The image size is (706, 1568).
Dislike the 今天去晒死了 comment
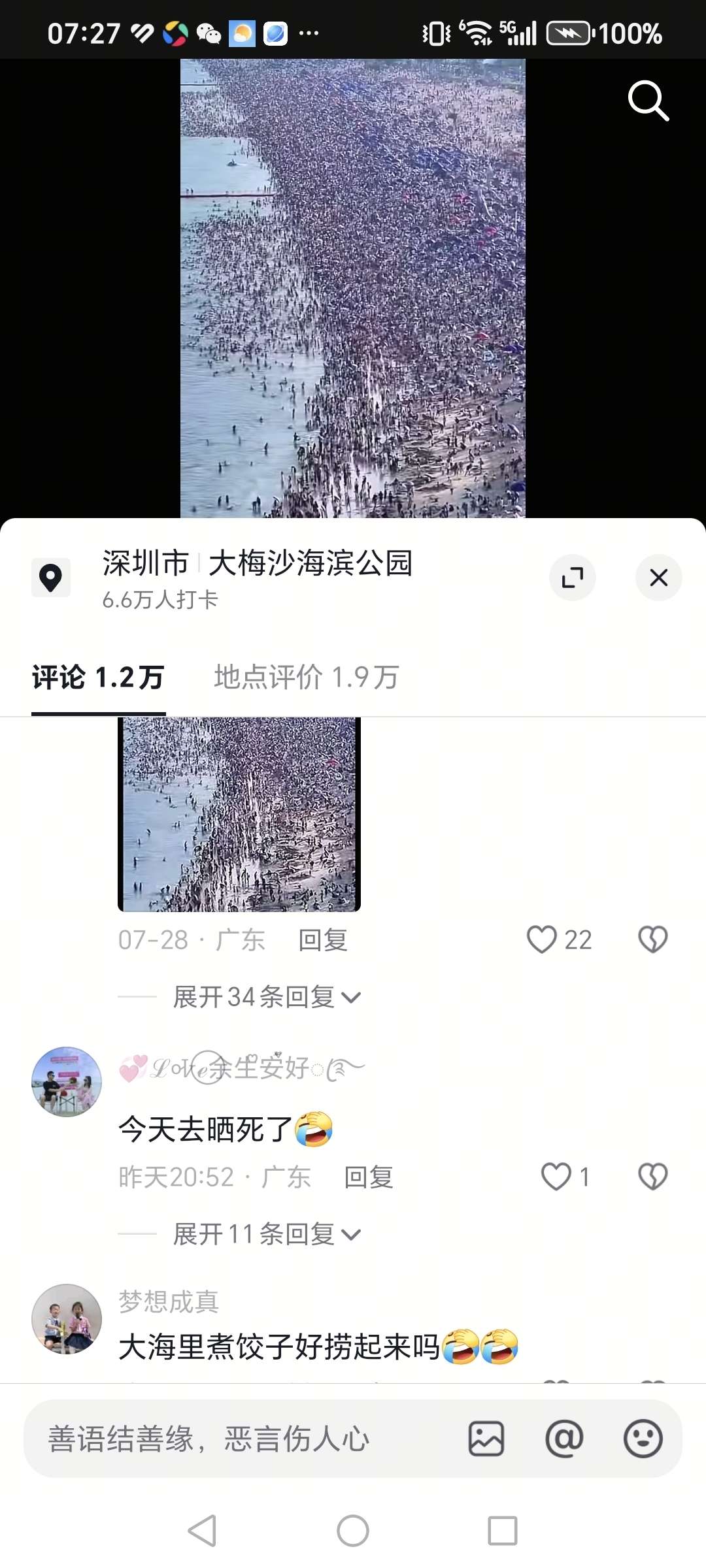point(652,1177)
